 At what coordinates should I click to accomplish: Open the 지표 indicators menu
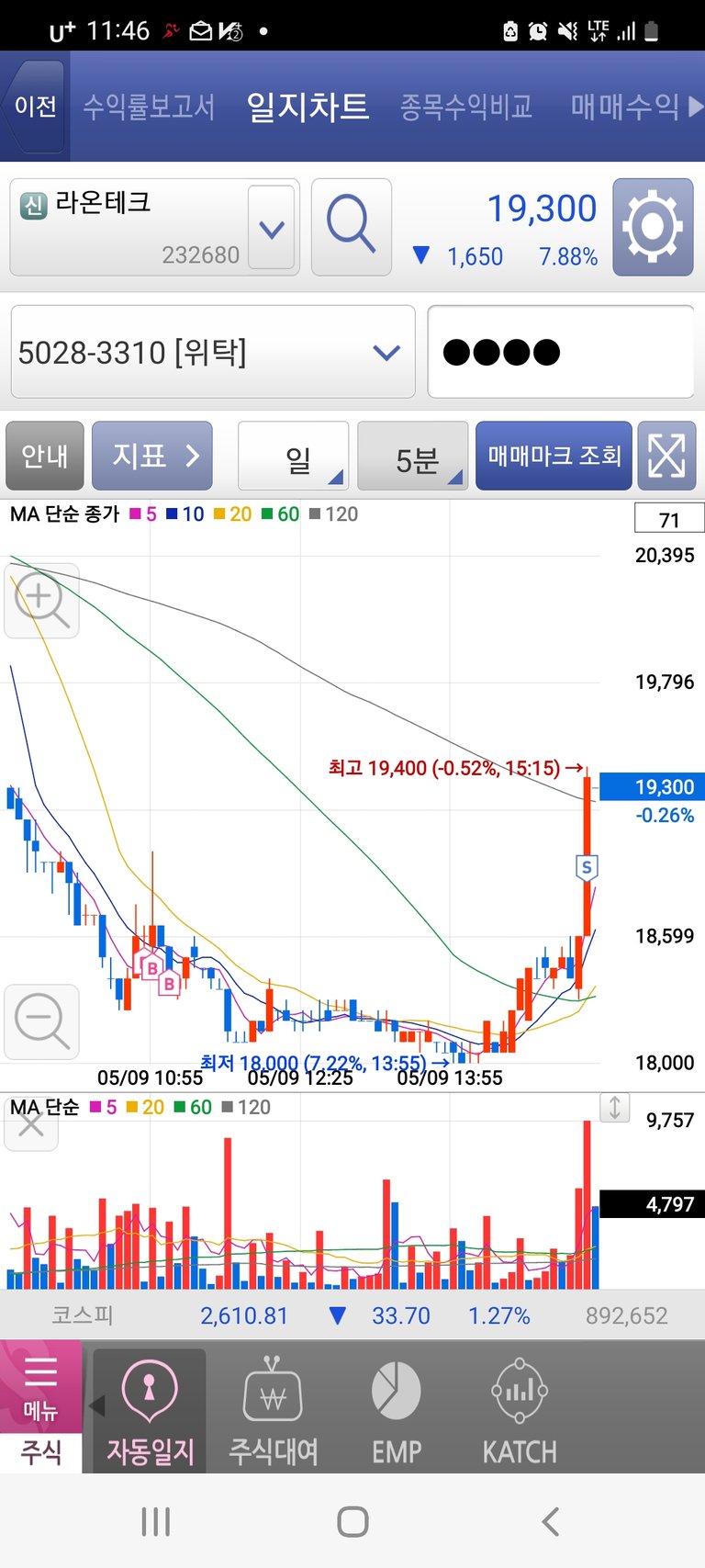pyautogui.click(x=152, y=456)
